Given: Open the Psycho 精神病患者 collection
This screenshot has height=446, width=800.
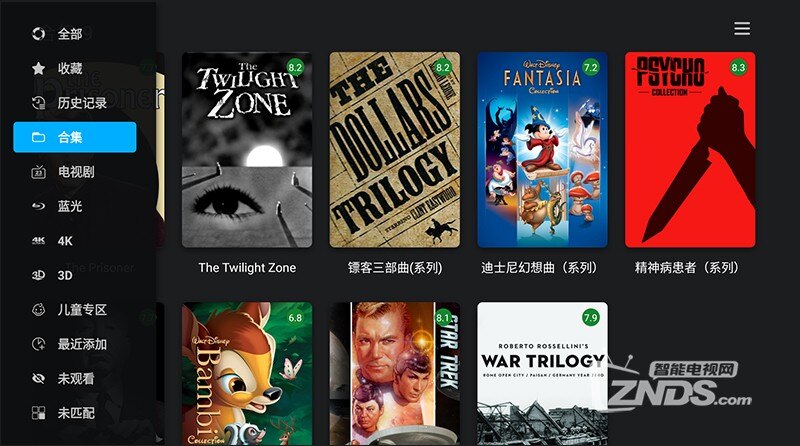Looking at the screenshot, I should point(690,150).
